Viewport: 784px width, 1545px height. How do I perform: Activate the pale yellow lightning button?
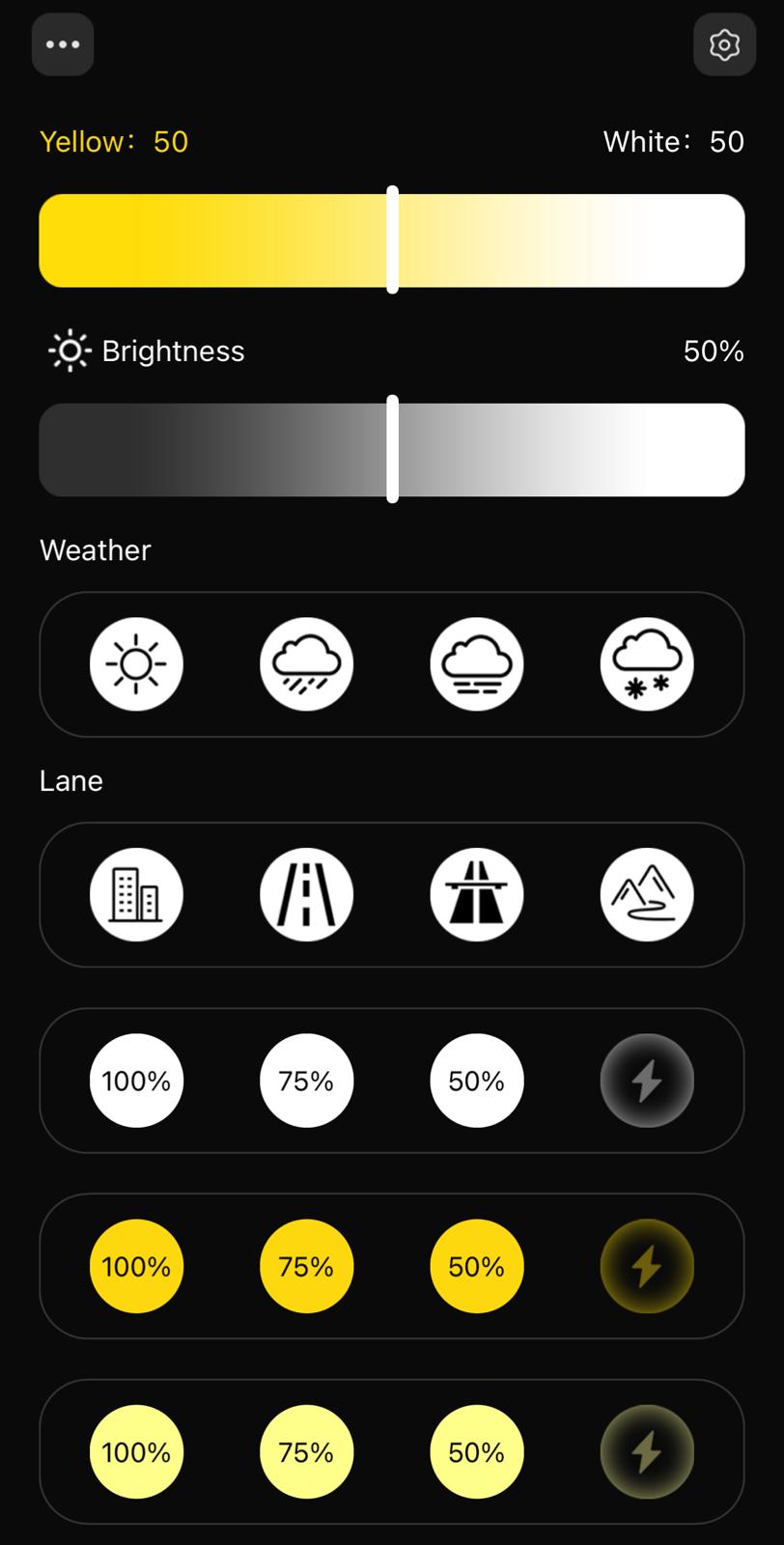click(x=647, y=1452)
